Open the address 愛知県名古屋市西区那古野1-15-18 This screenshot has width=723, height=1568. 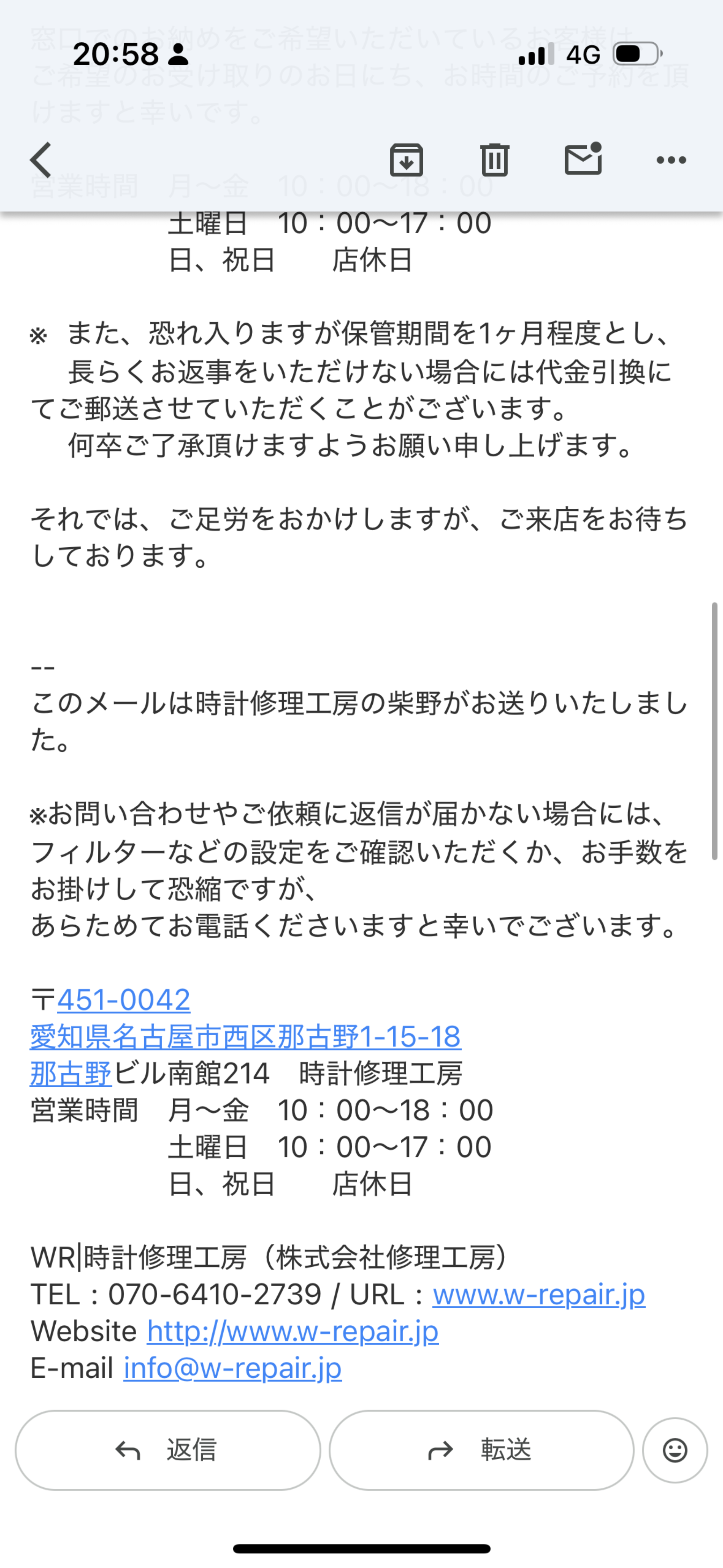(x=245, y=1037)
